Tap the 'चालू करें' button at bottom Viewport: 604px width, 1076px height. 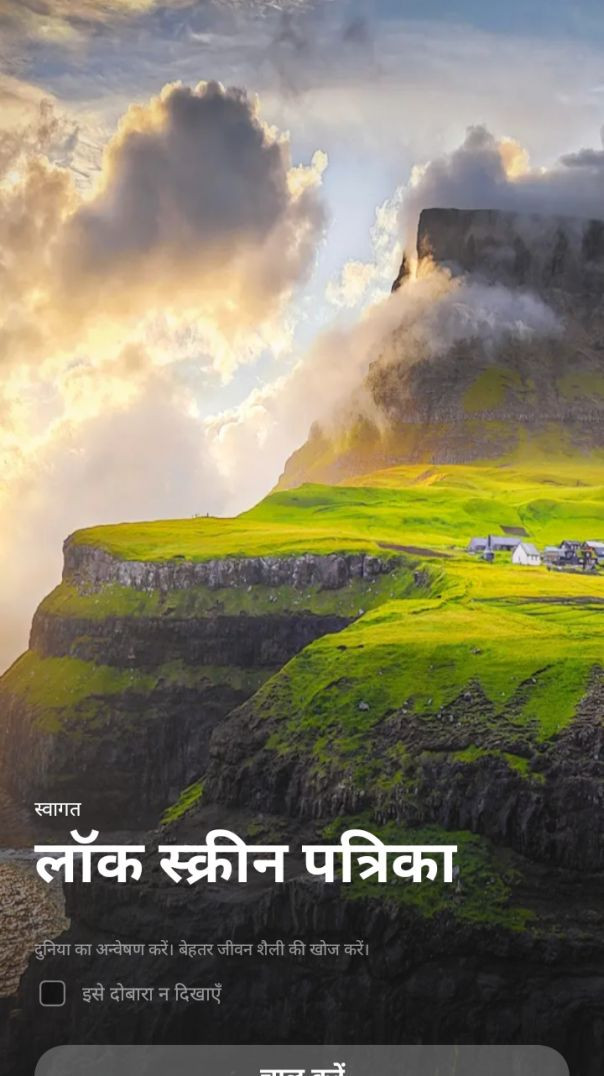(302, 1064)
